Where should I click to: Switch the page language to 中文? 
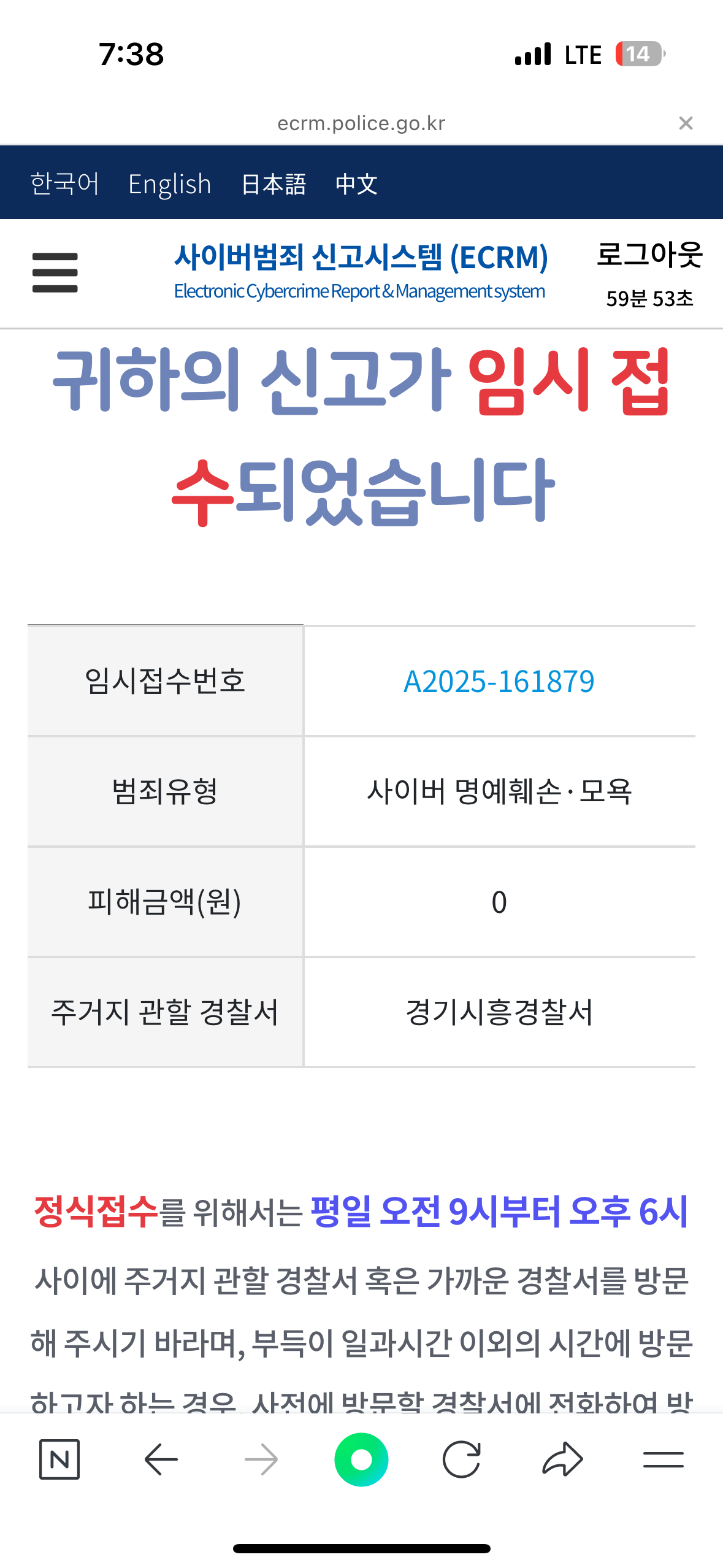coord(356,184)
